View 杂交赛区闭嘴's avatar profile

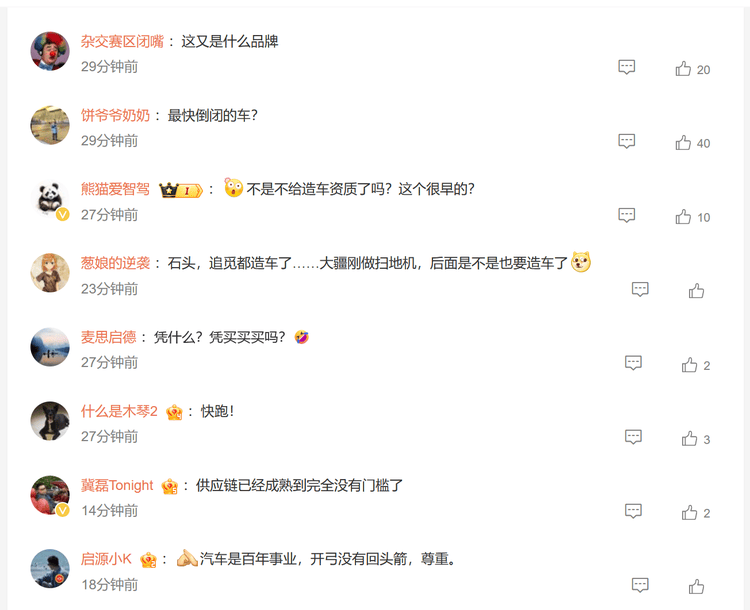pyautogui.click(x=50, y=51)
